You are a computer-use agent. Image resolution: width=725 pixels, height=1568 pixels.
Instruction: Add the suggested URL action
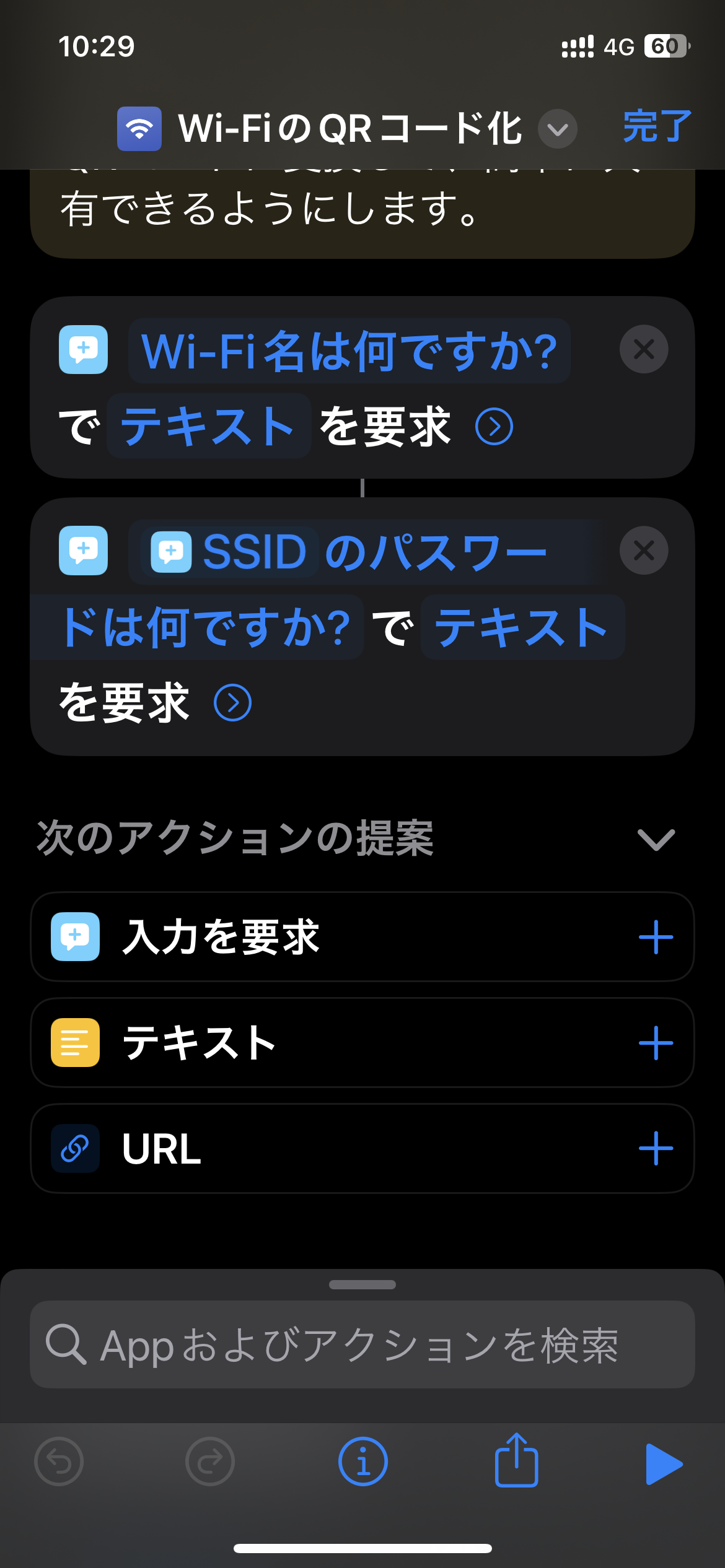click(656, 1149)
